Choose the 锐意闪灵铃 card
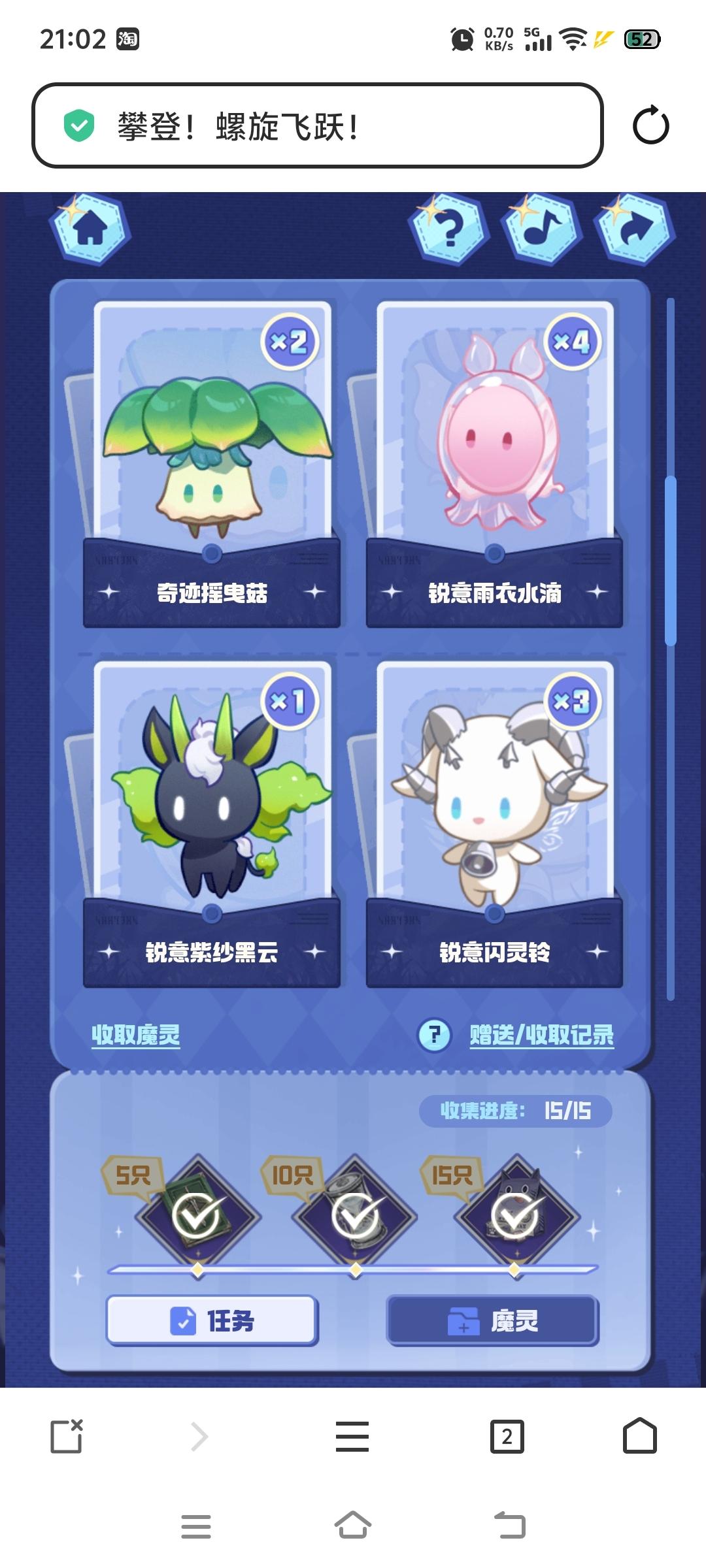Image resolution: width=706 pixels, height=1568 pixels. click(x=494, y=823)
